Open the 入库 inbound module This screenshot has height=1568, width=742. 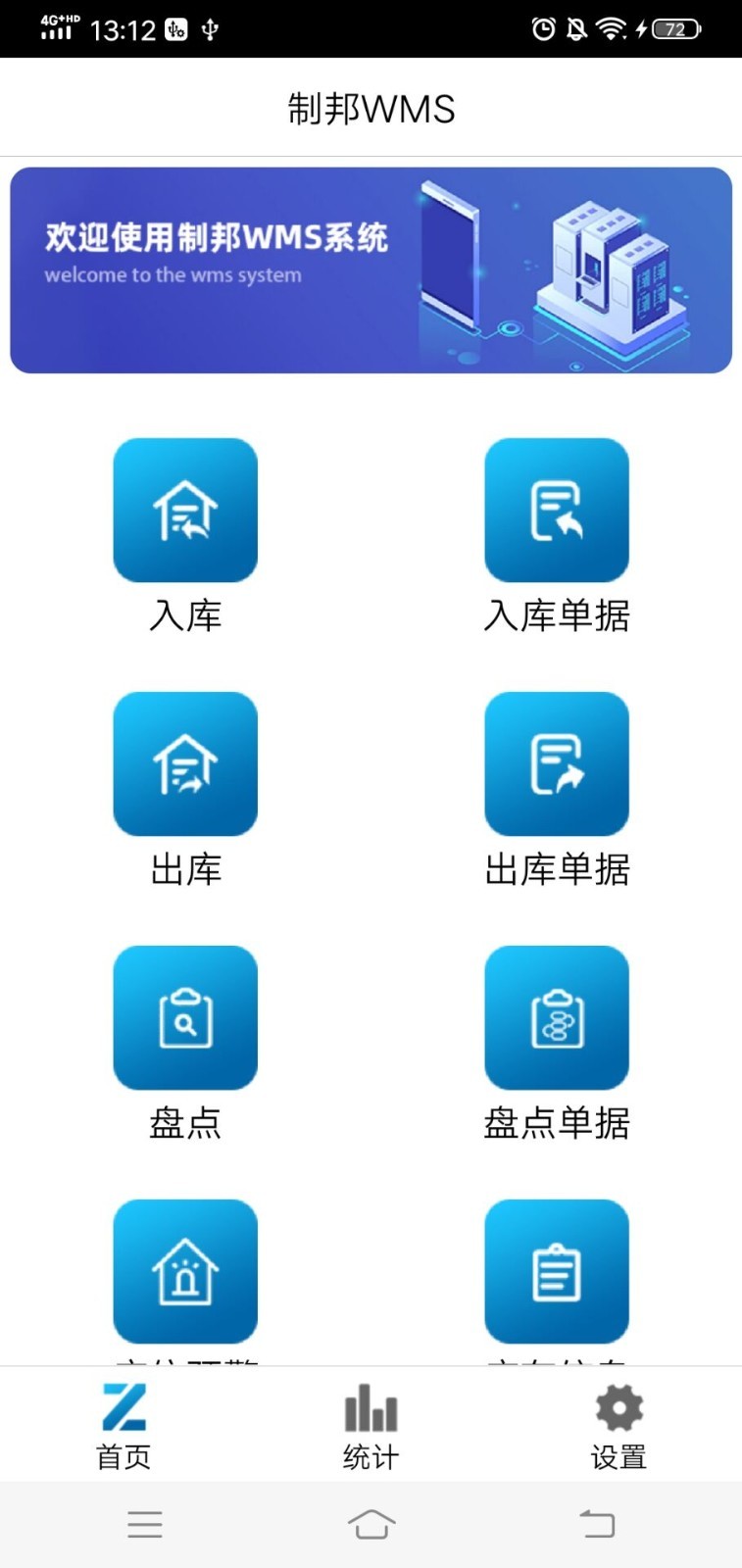pos(185,511)
